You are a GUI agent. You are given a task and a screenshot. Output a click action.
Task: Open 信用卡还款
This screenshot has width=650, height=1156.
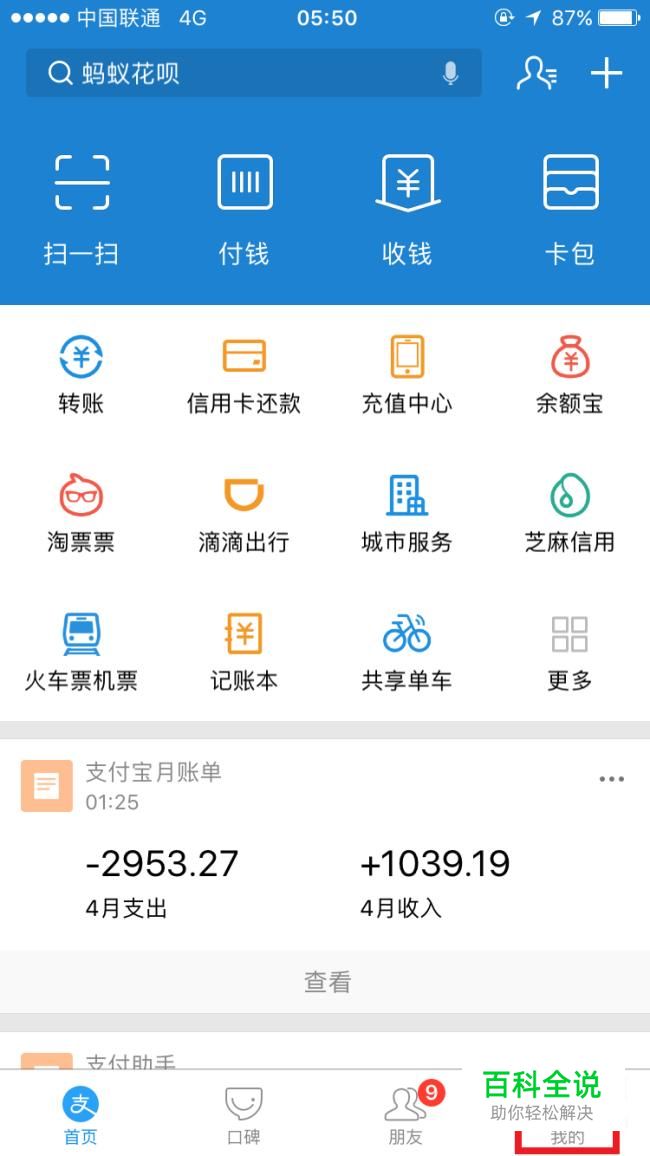tap(244, 375)
